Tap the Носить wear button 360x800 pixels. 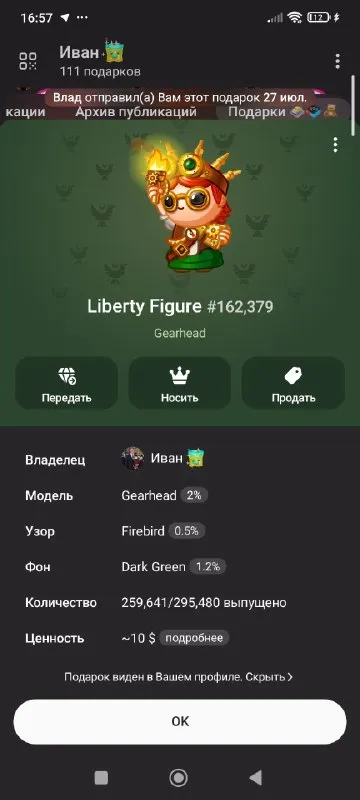click(179, 383)
